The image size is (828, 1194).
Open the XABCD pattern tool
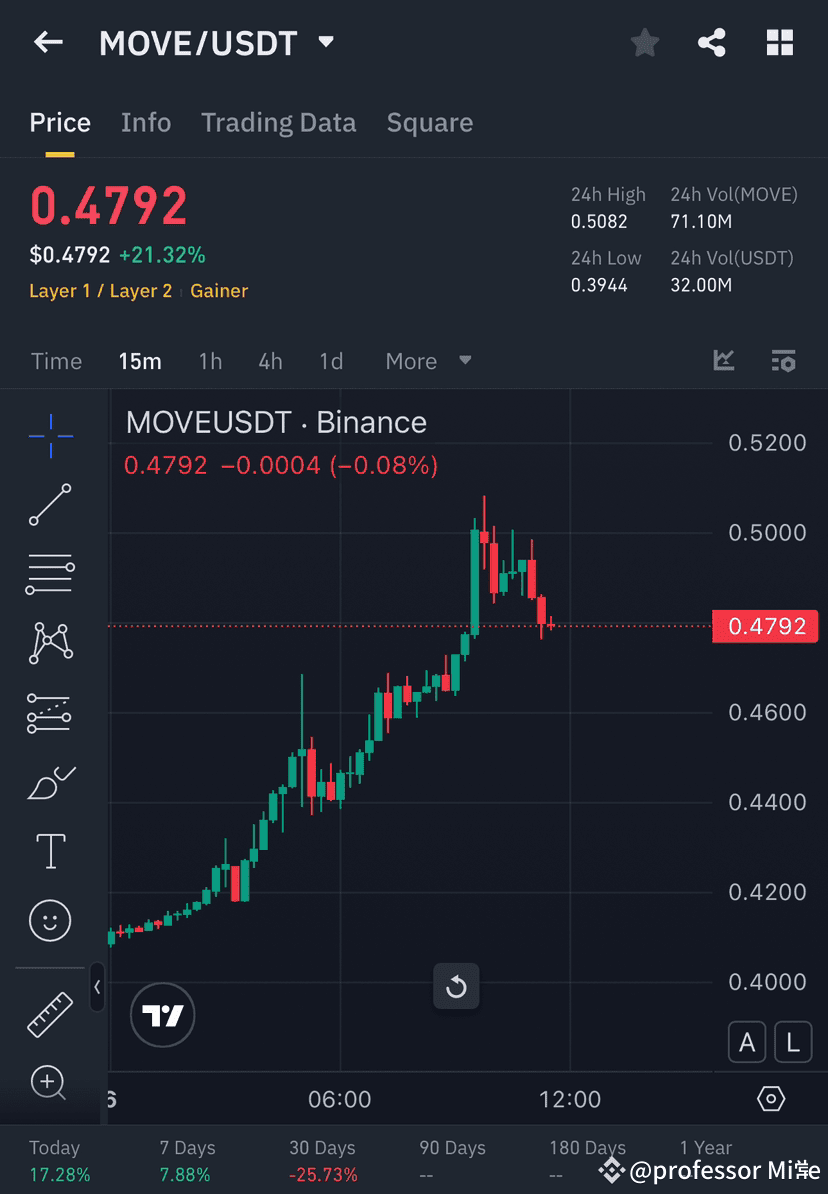pyautogui.click(x=50, y=643)
